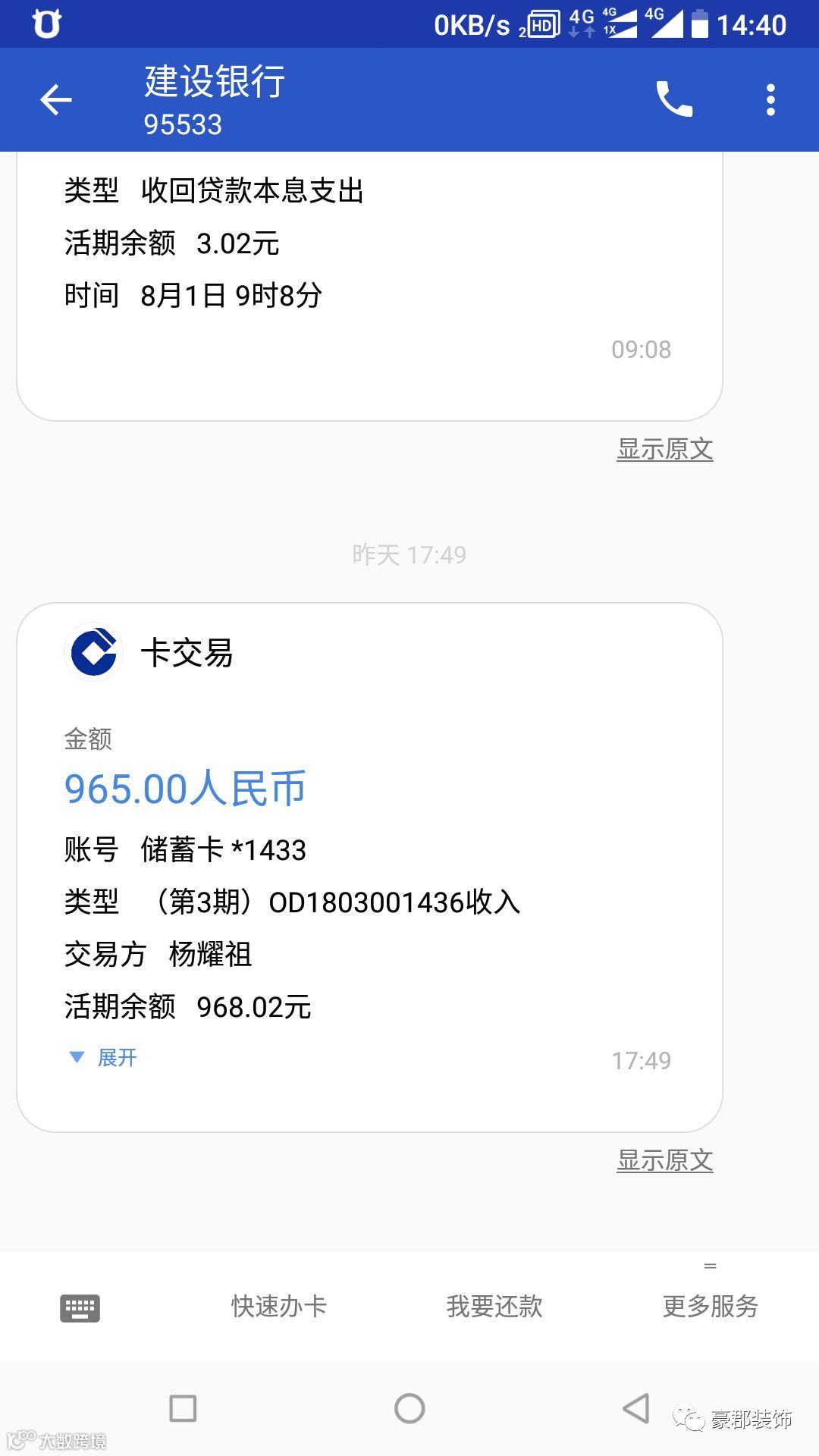Go back from the 建设银行 conversation

click(x=55, y=99)
